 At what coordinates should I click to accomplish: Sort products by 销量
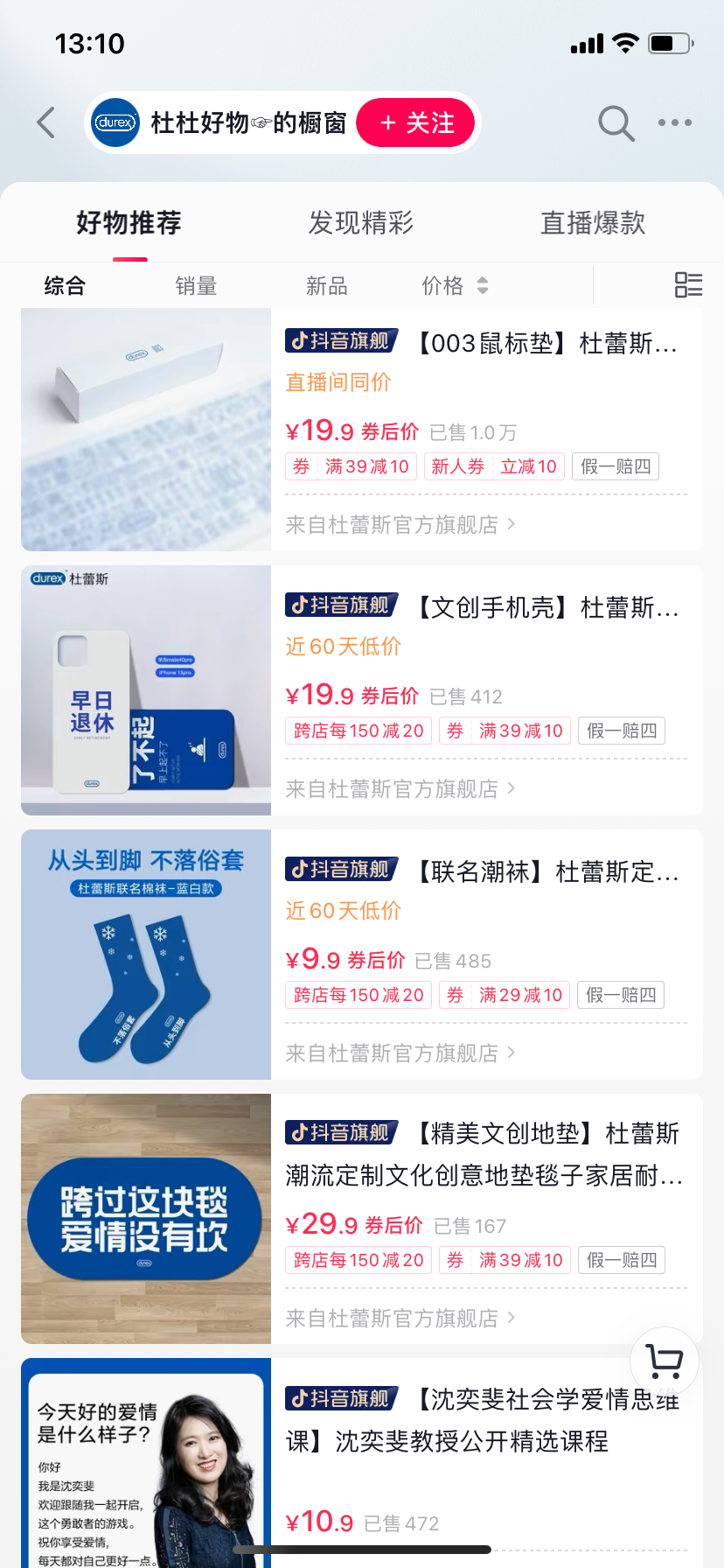pyautogui.click(x=196, y=286)
